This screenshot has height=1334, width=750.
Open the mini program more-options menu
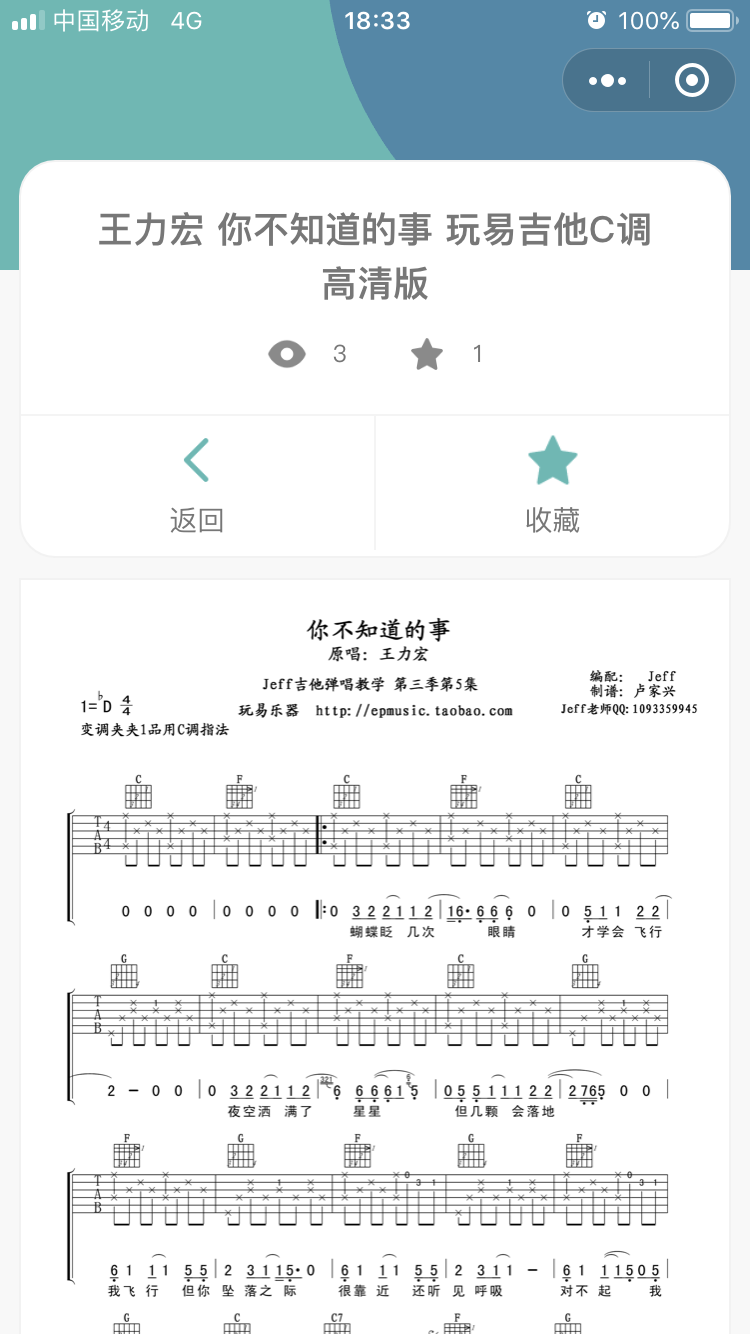click(x=607, y=80)
